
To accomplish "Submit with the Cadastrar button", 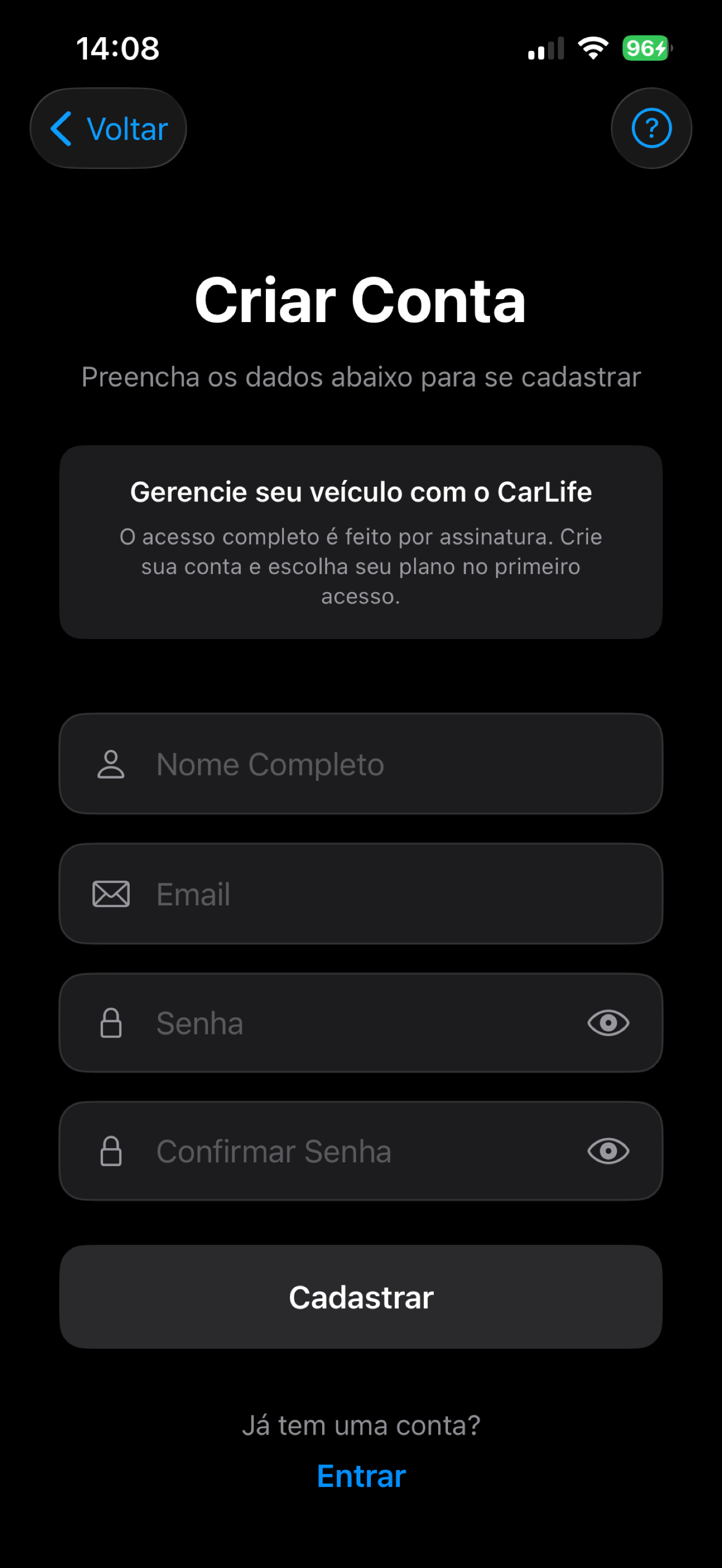I will point(361,1297).
